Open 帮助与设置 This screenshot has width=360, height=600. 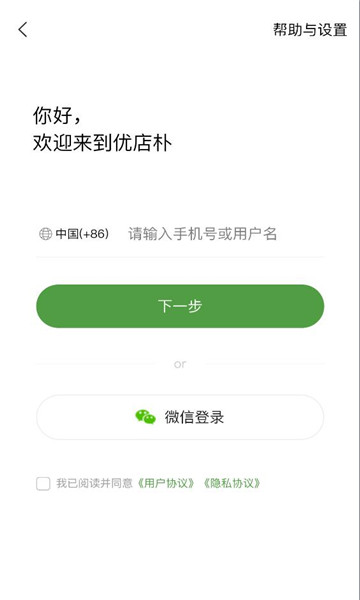310,30
